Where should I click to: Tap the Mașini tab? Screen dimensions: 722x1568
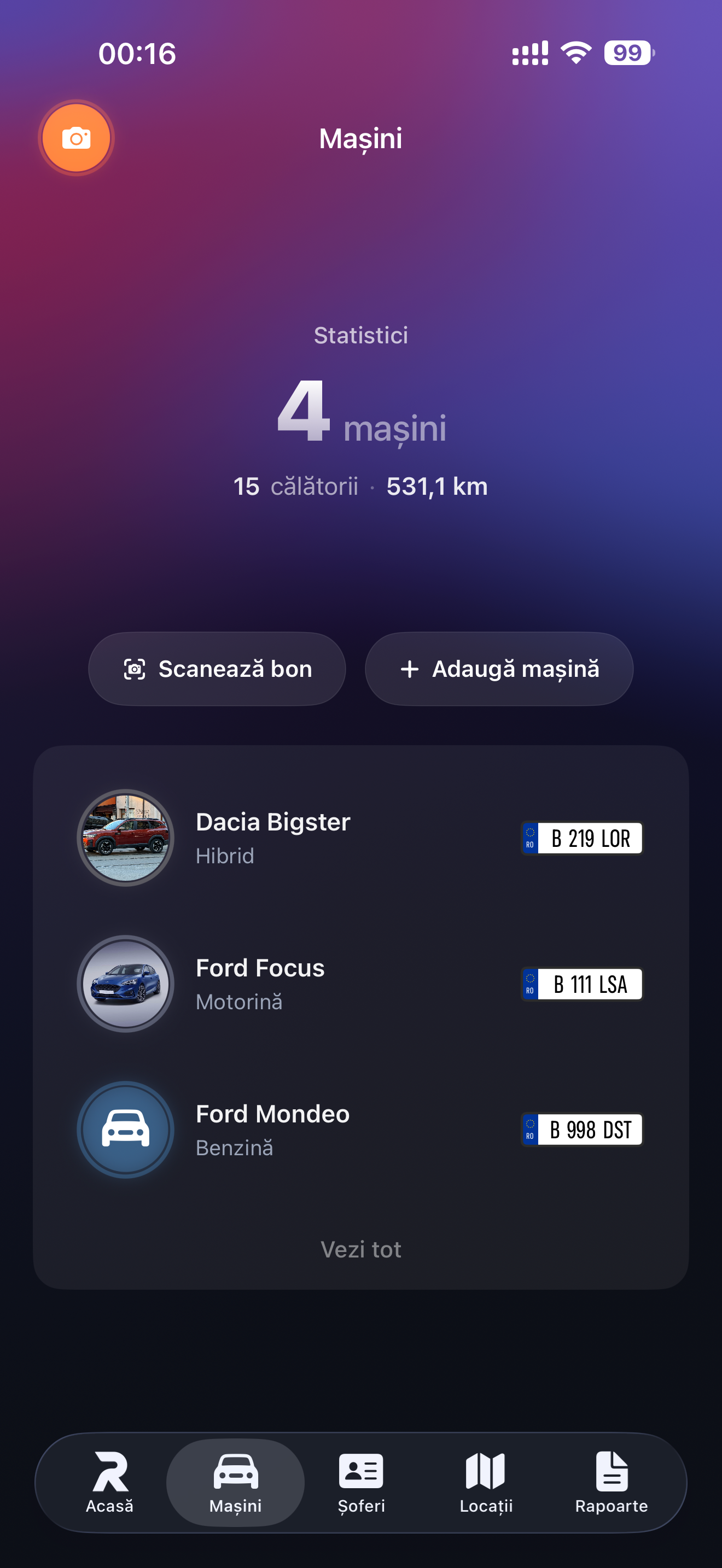(236, 1482)
